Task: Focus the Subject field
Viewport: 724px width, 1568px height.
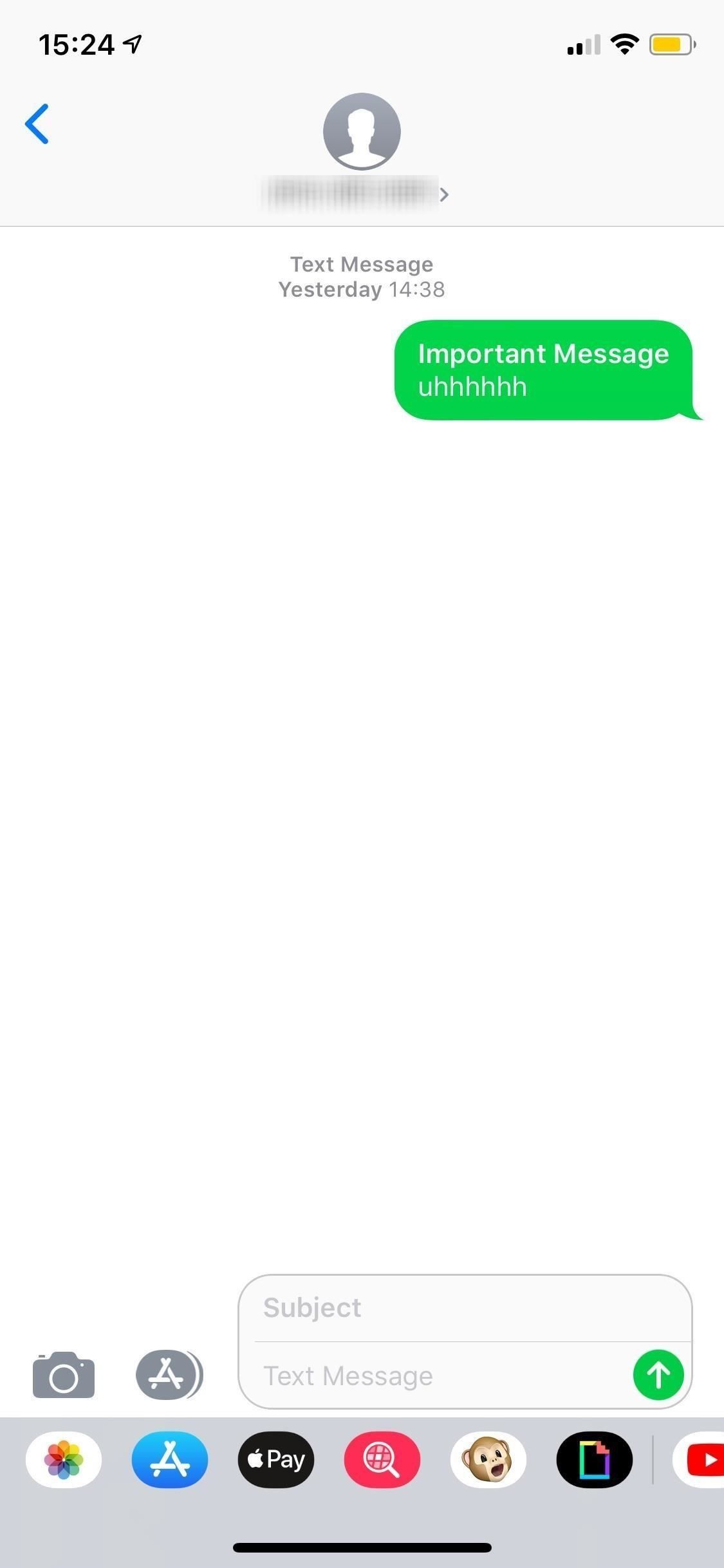Action: pos(463,1308)
